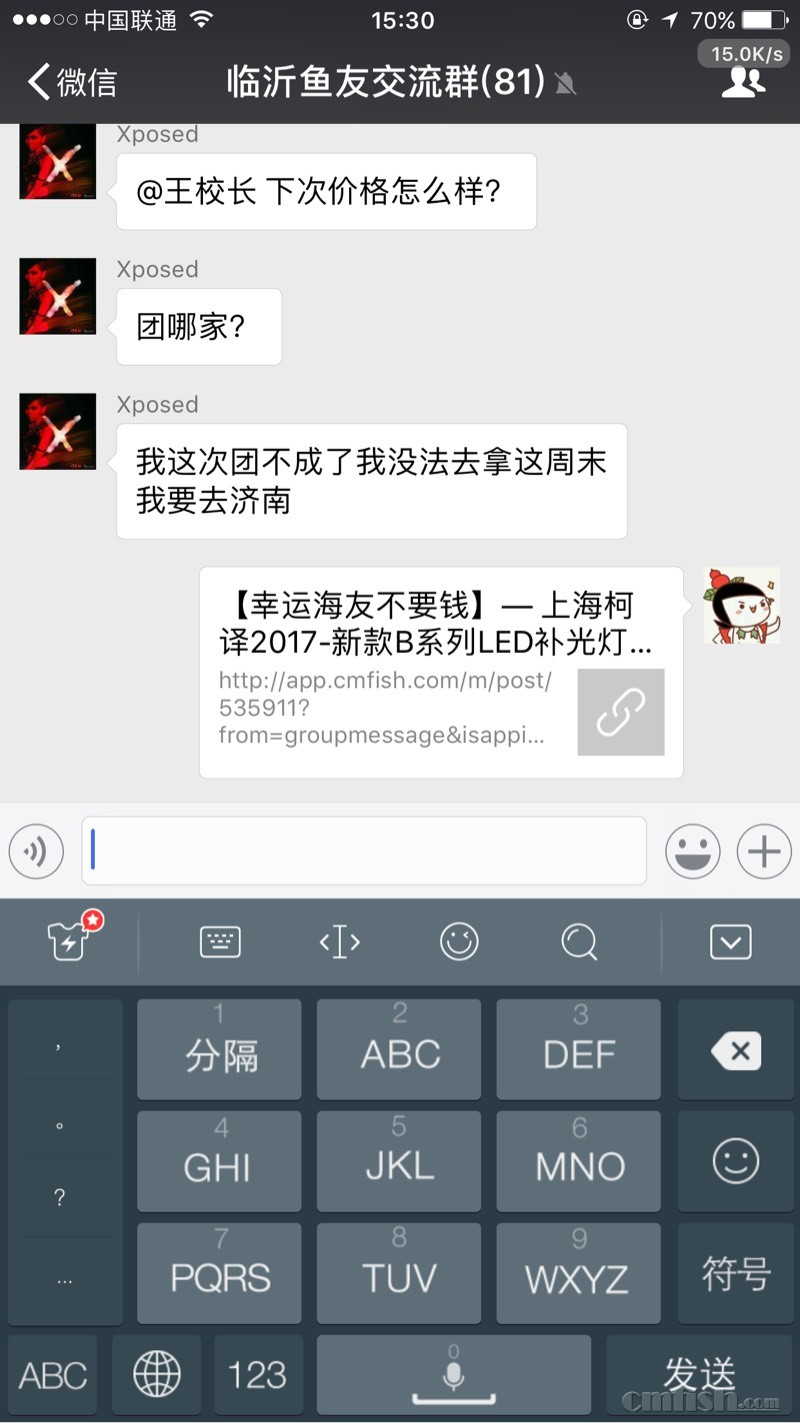Switch to ABC keyboard mode
Image resolution: width=800 pixels, height=1423 pixels.
coord(52,1374)
